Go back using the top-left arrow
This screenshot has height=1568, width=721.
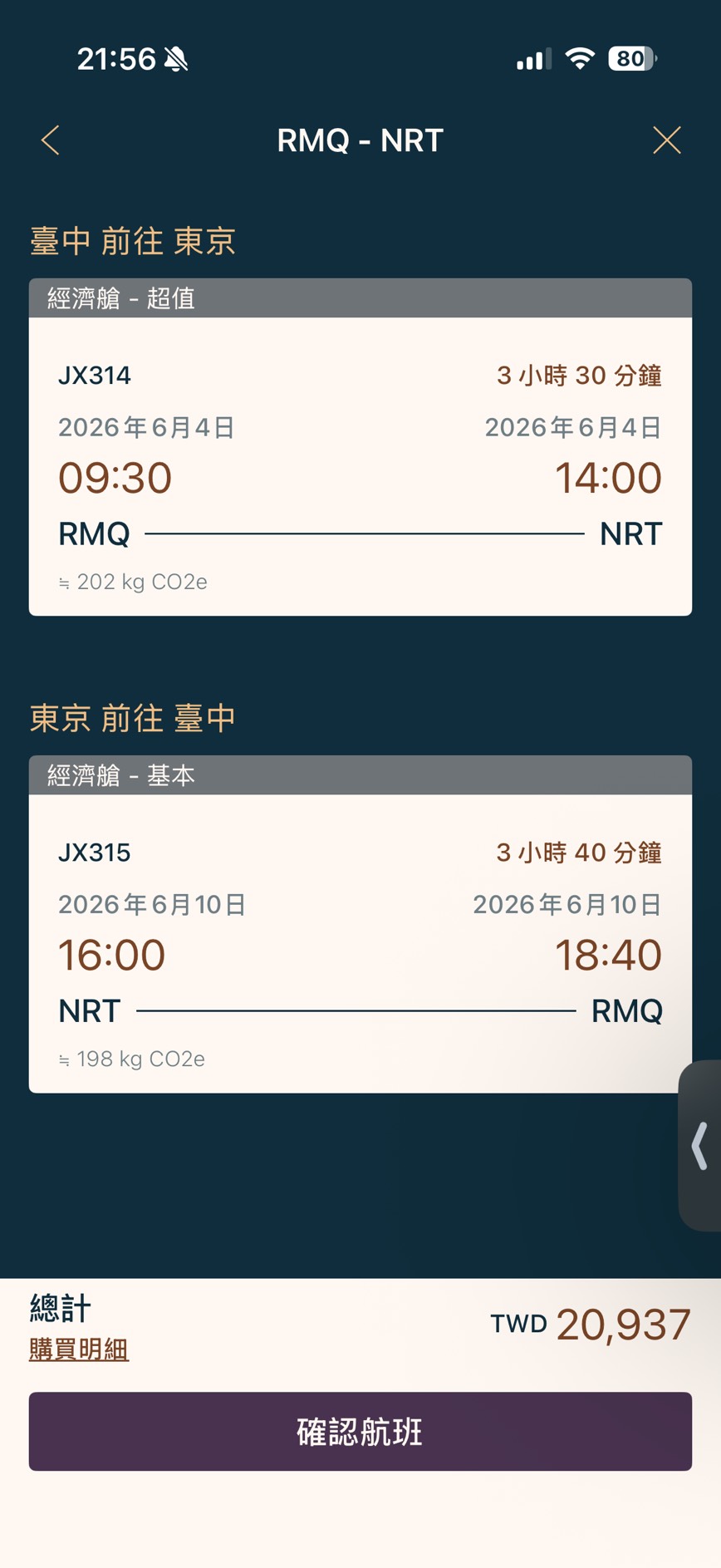coord(51,140)
